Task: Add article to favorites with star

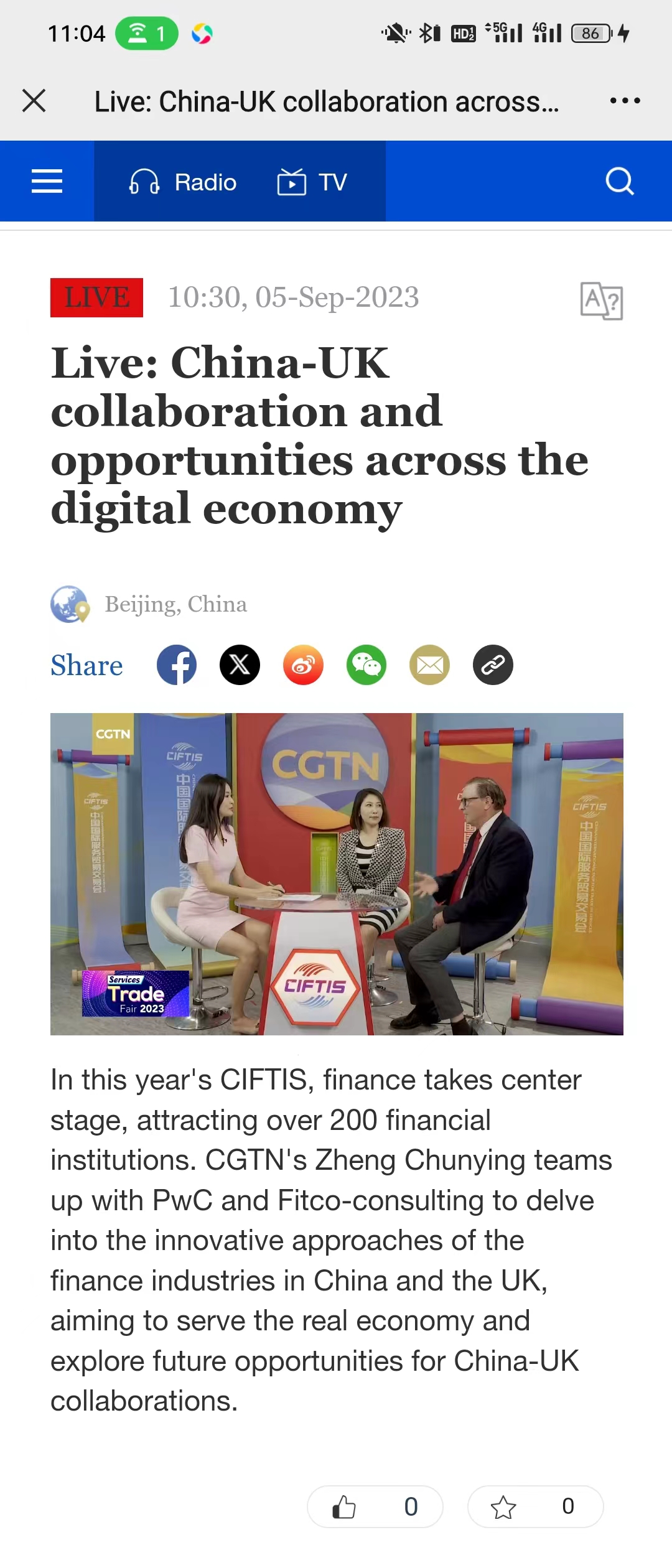Action: [535, 1506]
